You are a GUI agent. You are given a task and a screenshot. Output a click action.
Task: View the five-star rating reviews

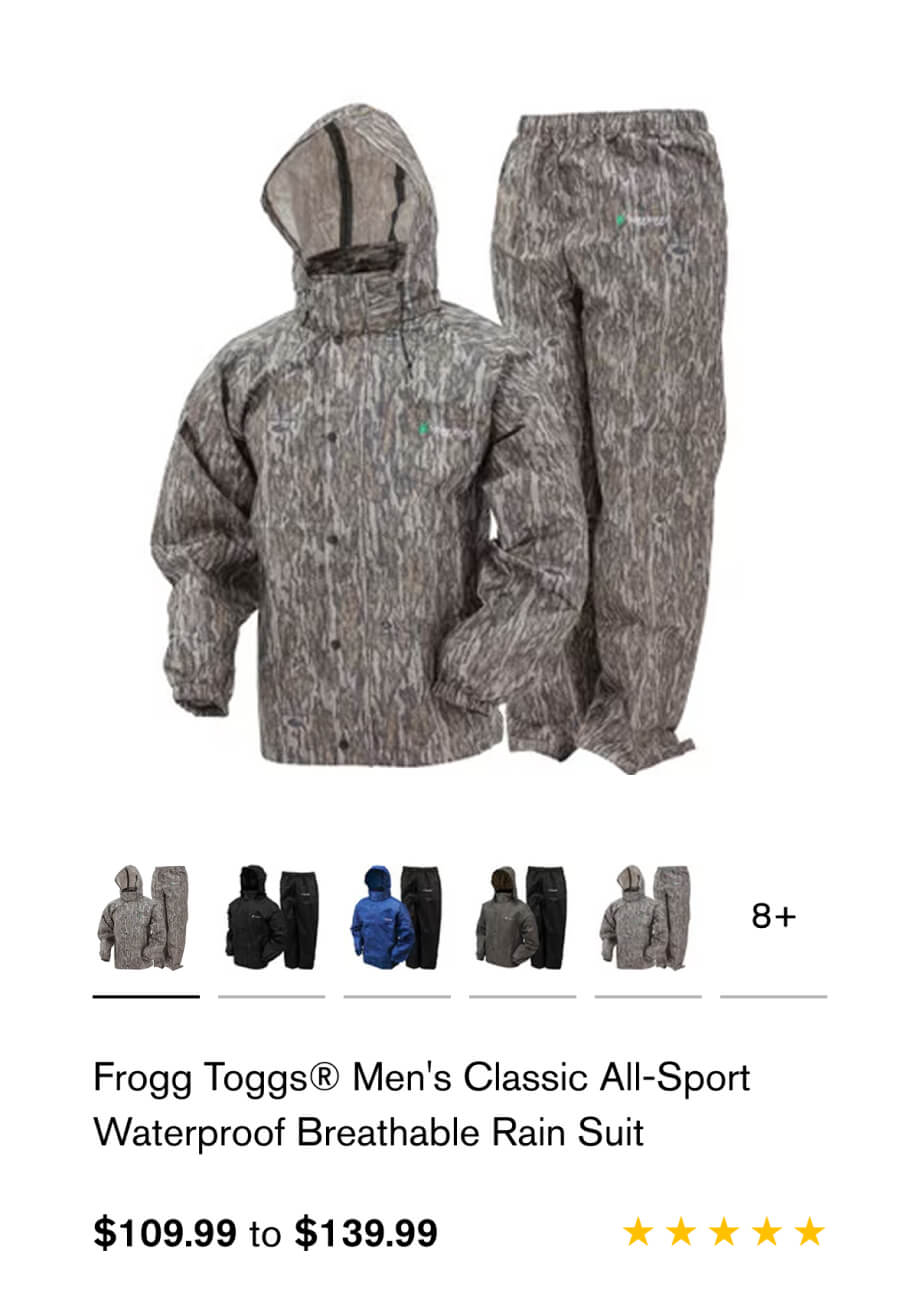[723, 1232]
